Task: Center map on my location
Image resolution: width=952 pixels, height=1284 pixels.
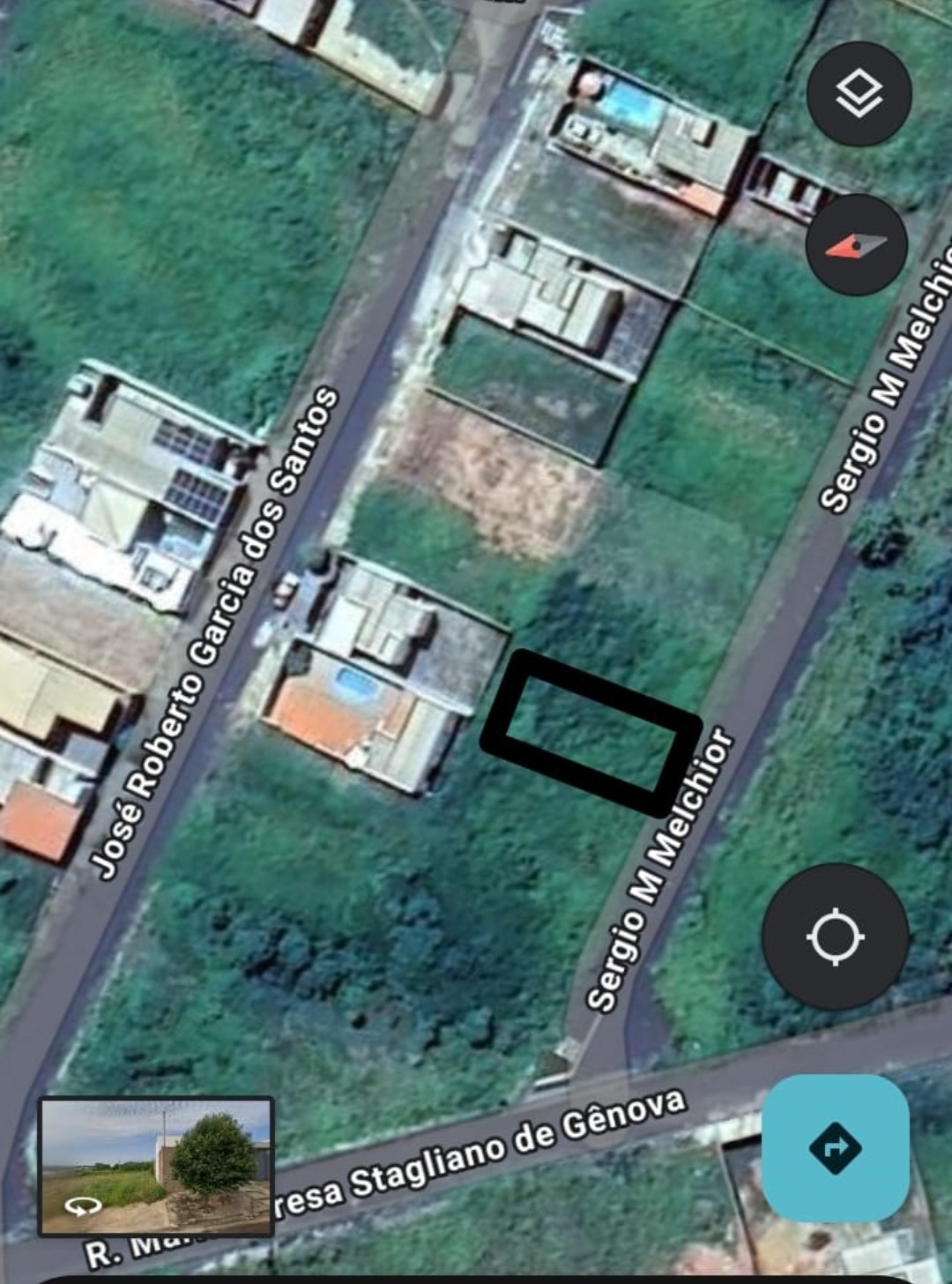Action: pos(835,937)
